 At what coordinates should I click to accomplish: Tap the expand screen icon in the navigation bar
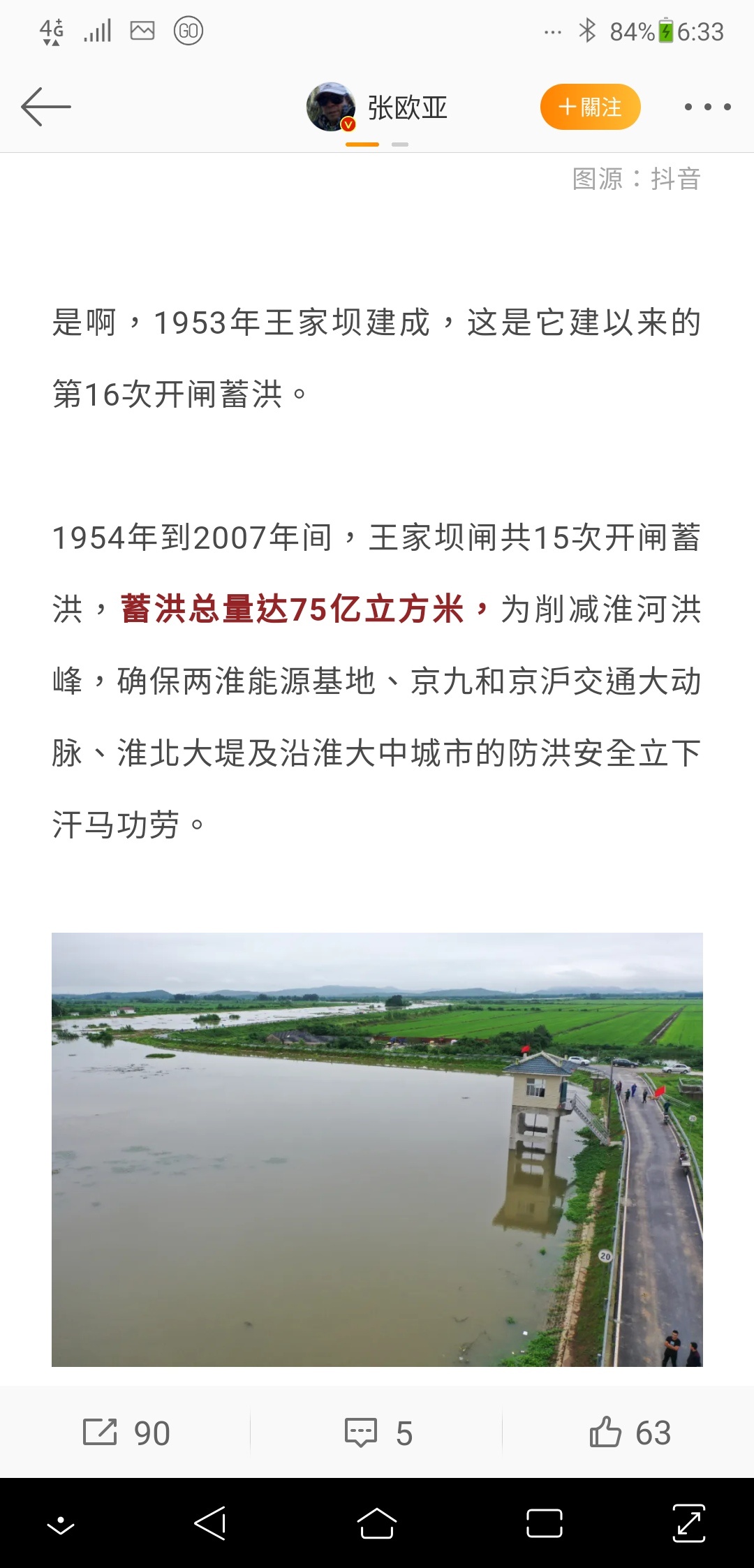tap(689, 1523)
